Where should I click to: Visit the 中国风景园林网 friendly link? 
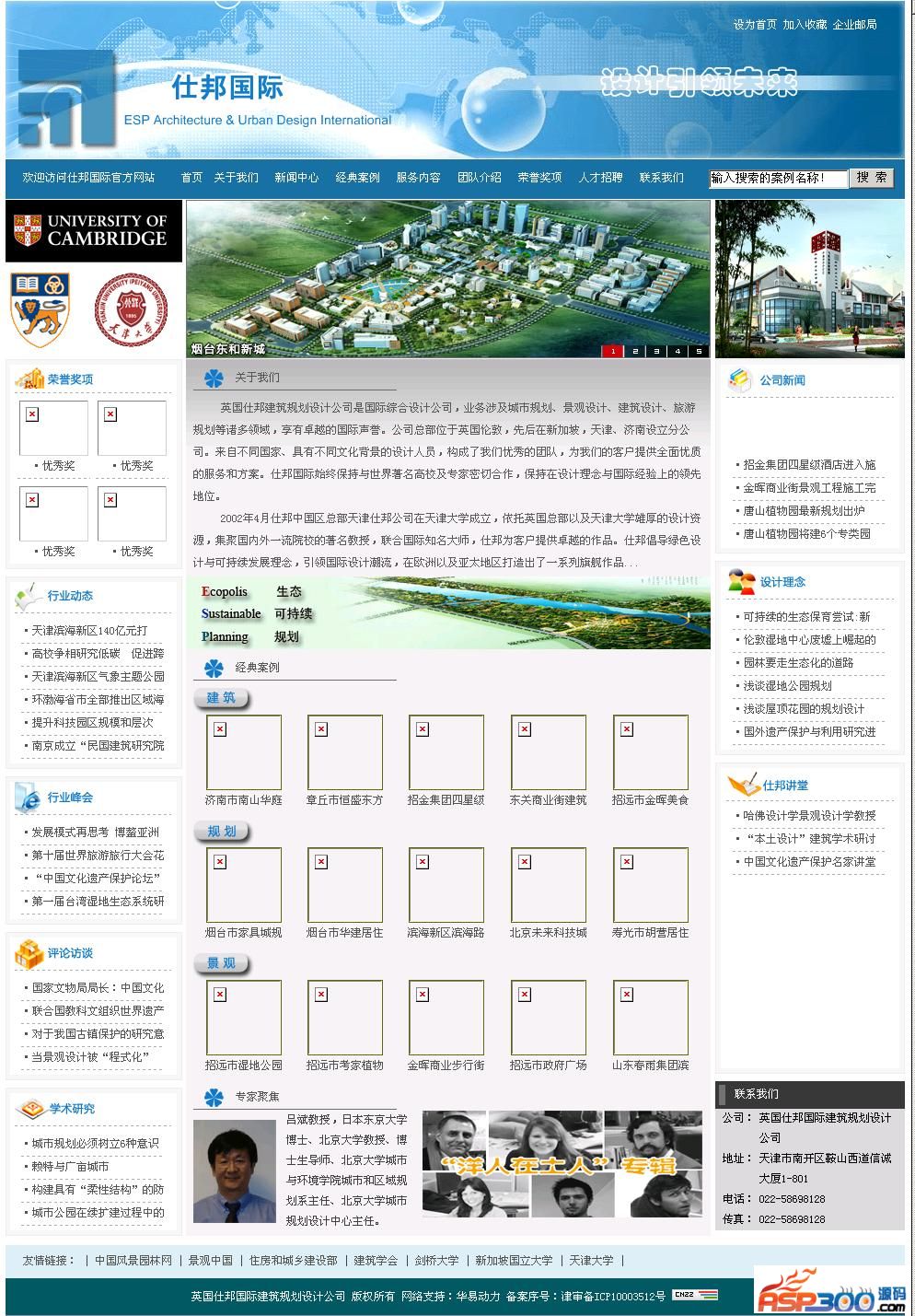point(133,1261)
